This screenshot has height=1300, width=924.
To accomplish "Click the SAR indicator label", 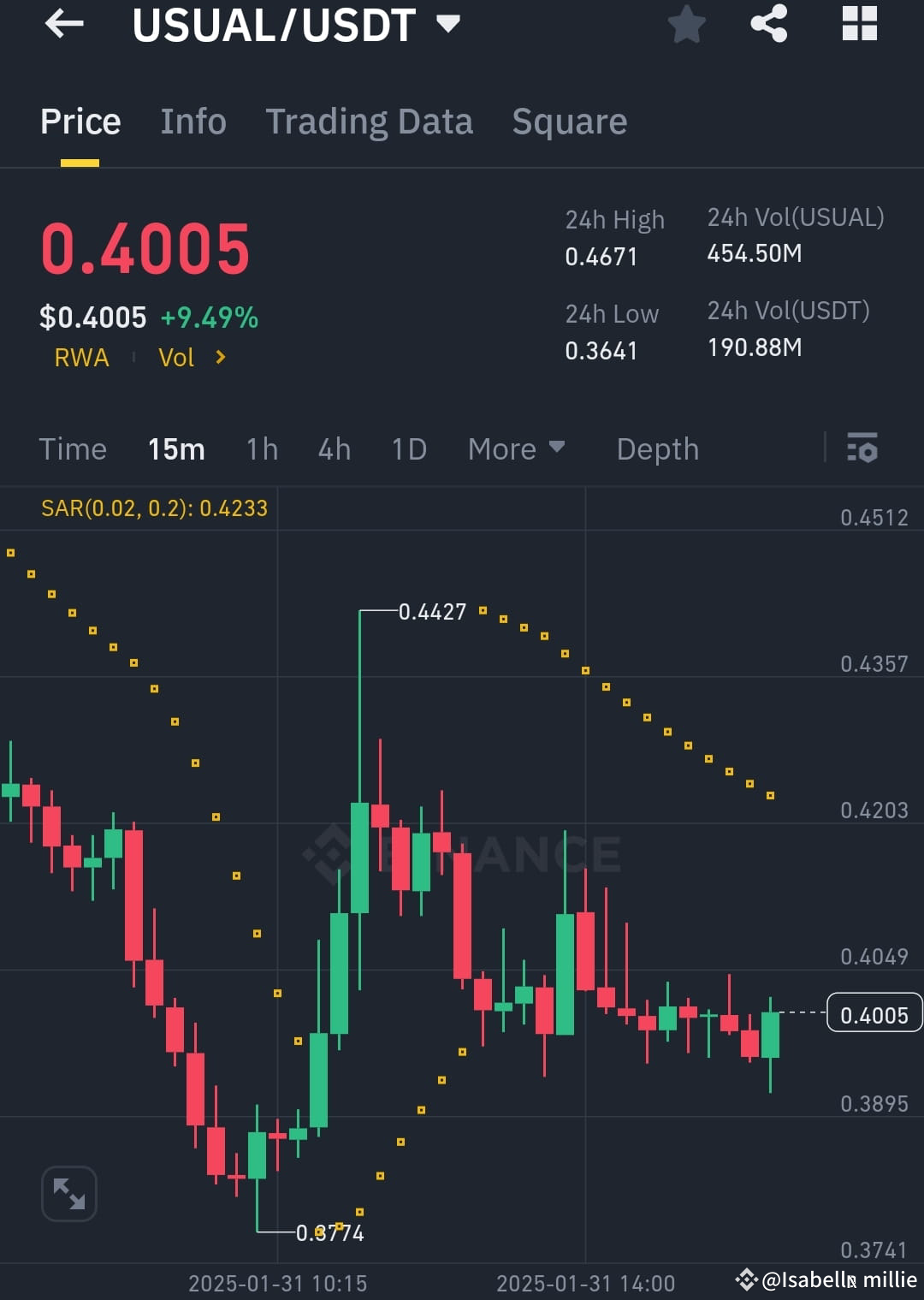I will pos(154,508).
